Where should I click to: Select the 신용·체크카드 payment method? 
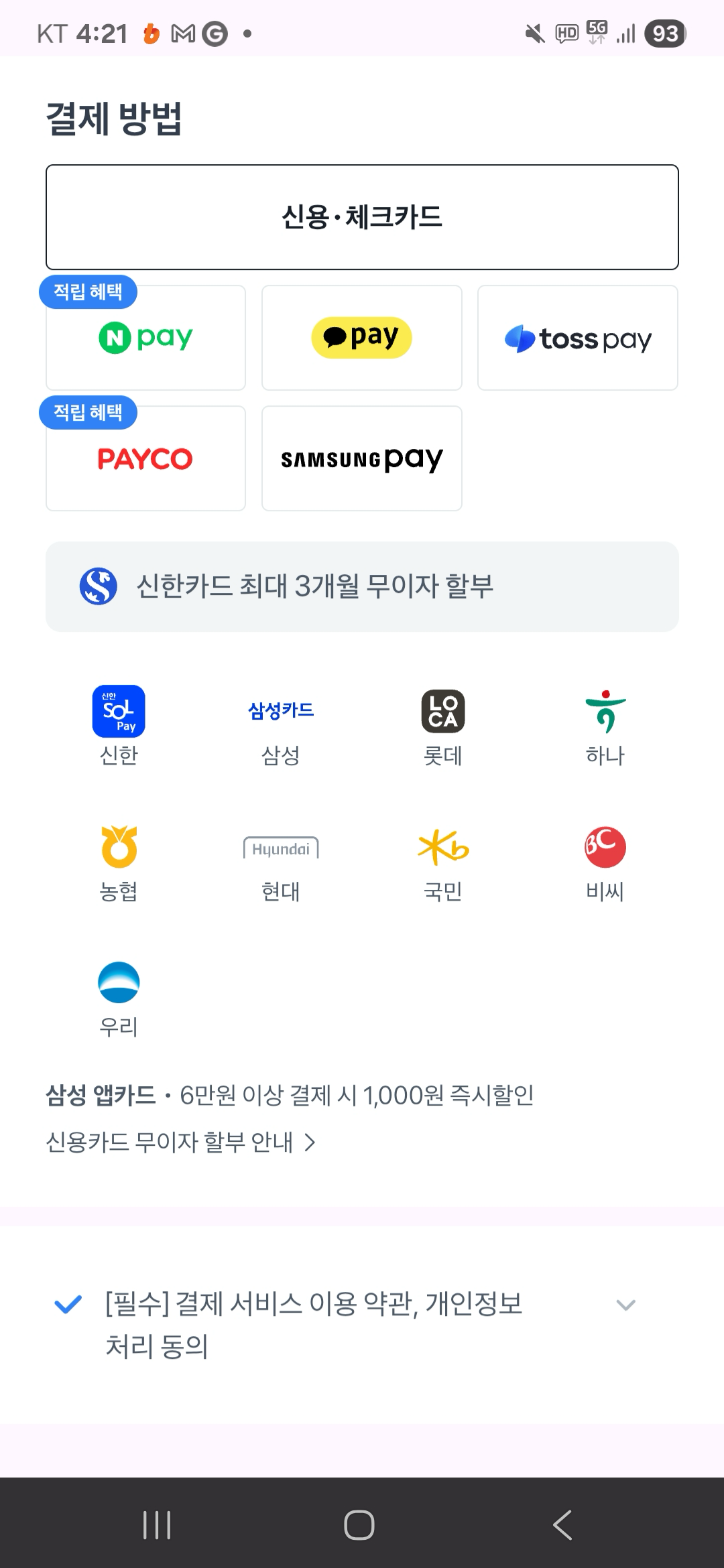pos(362,217)
